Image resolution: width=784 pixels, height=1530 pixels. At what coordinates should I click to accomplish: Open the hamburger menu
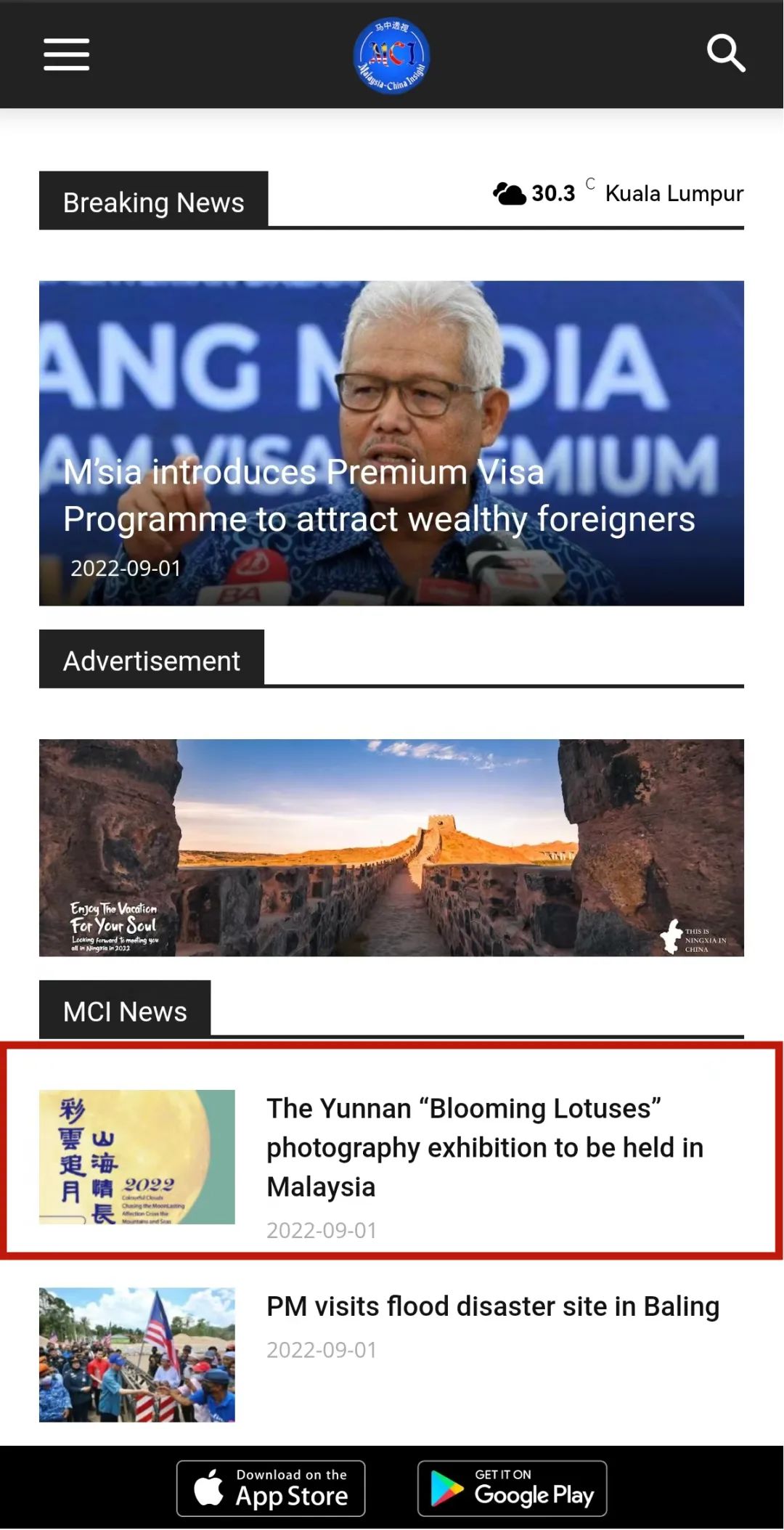[66, 54]
